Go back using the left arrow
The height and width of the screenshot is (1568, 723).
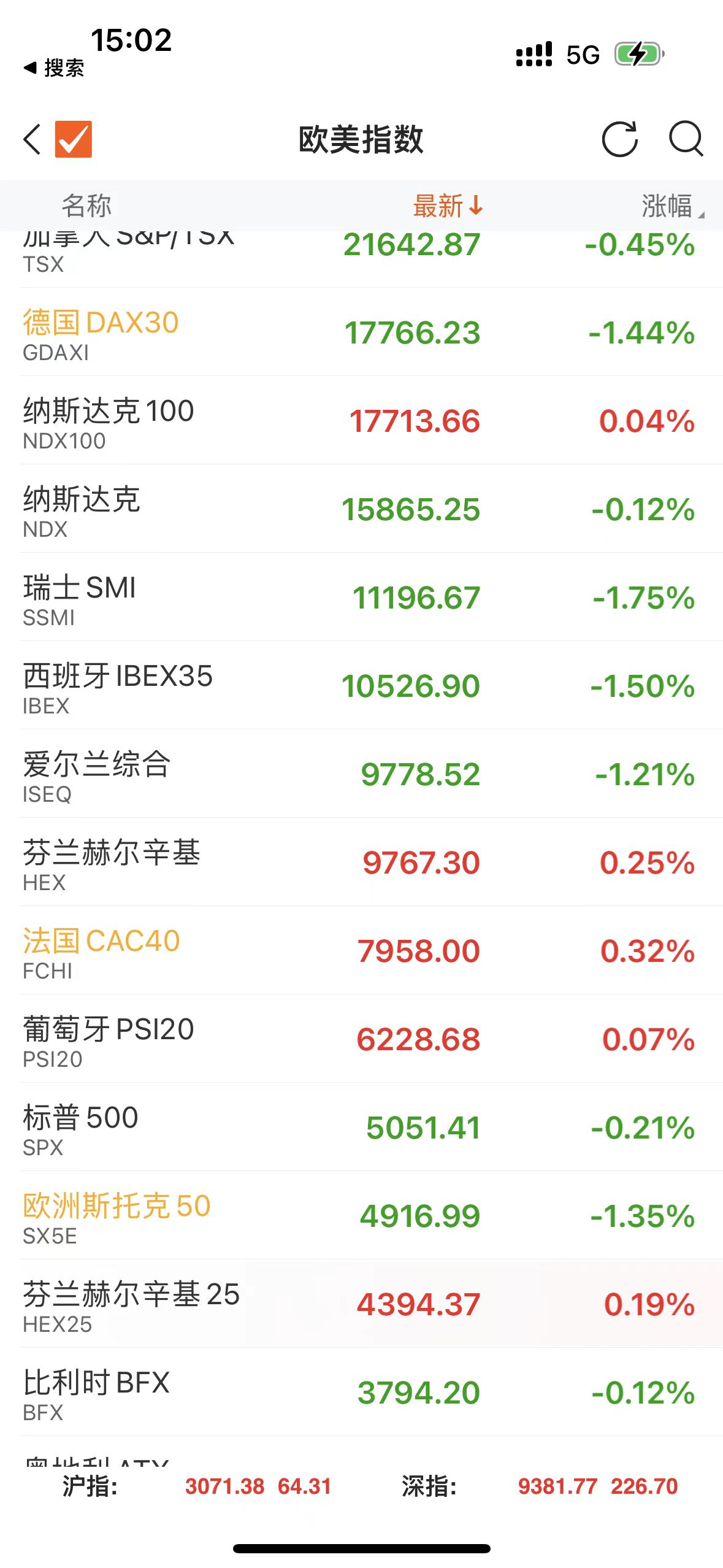tap(33, 139)
